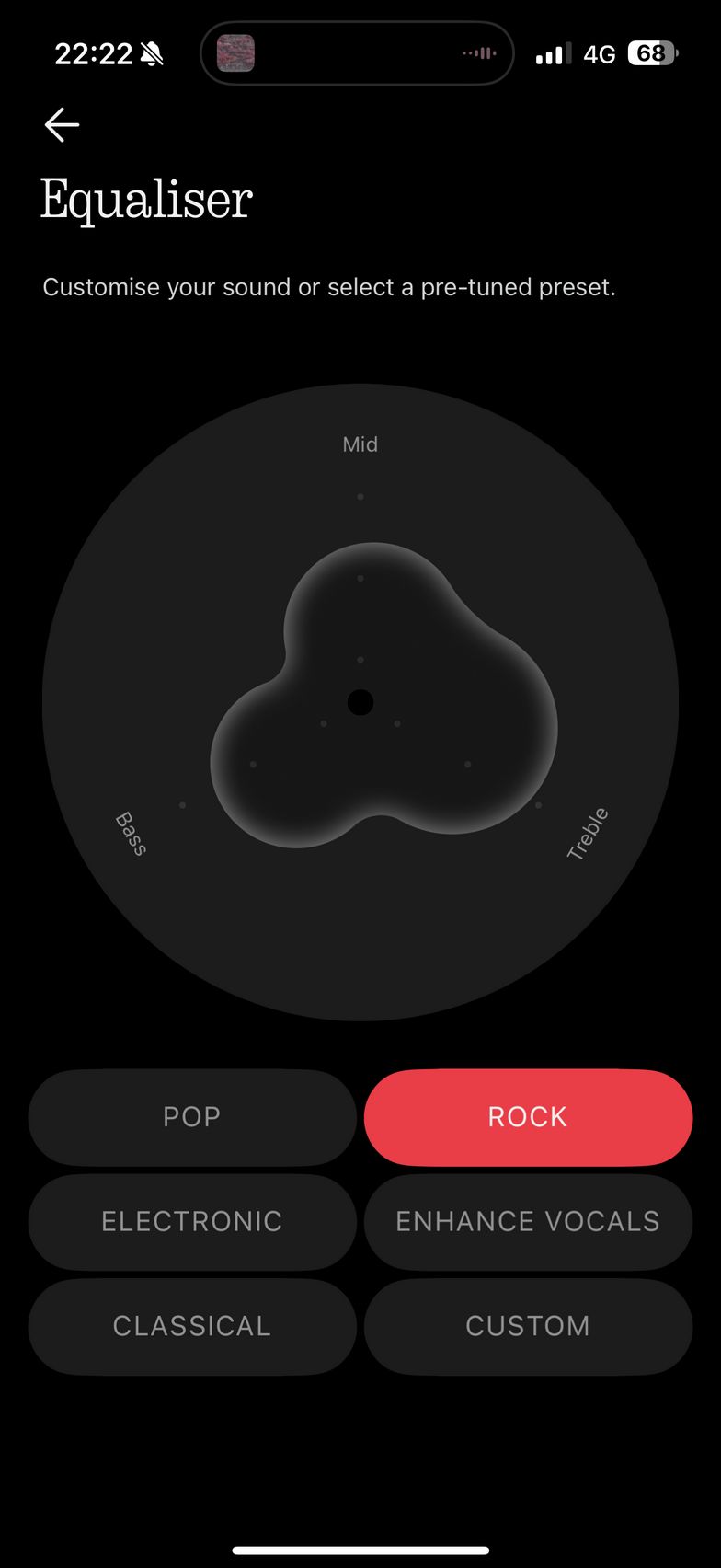721x1568 pixels.
Task: Choose the ENHANCE VOCALS preset
Action: 528,1222
